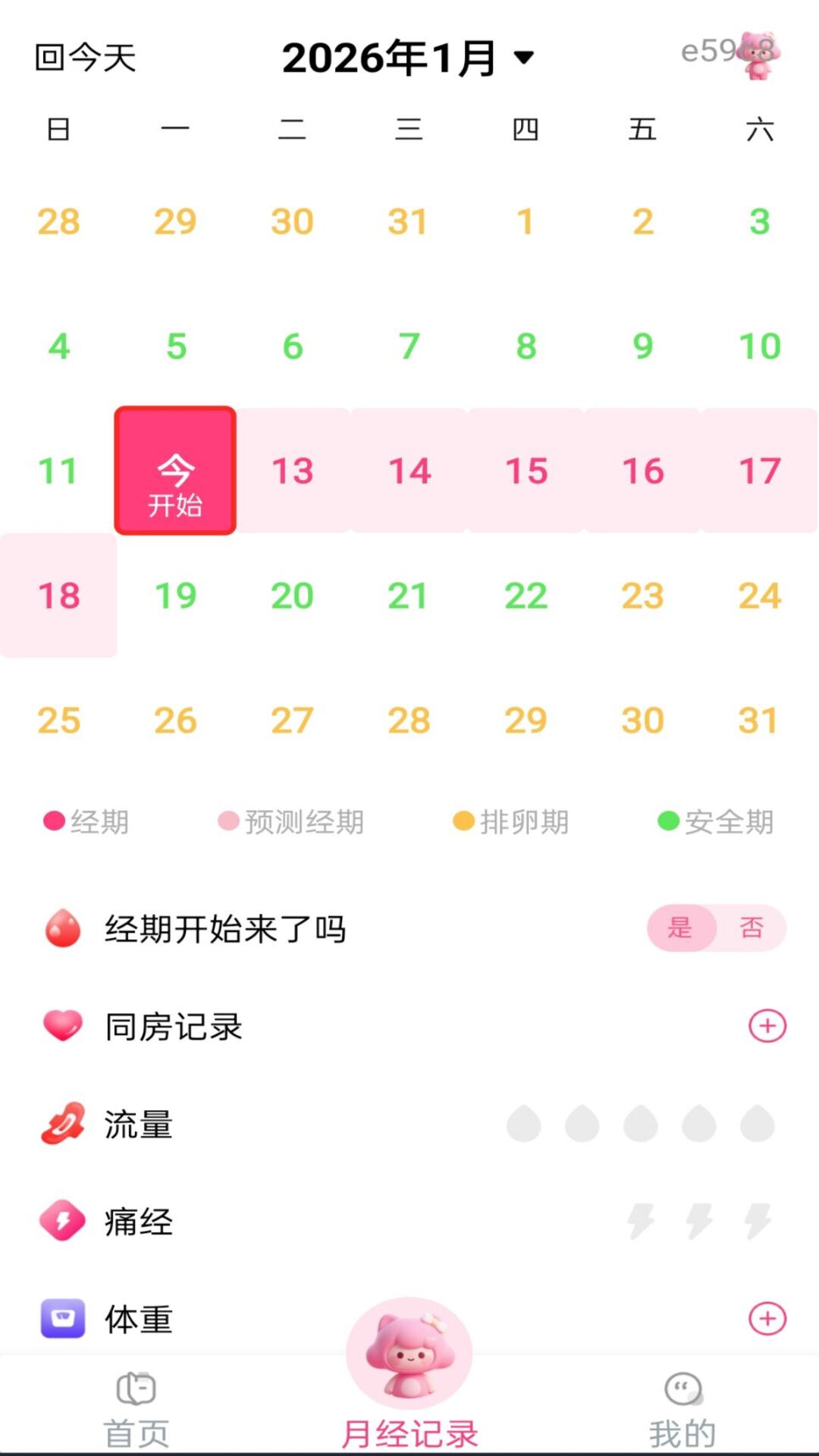Expand 同房记录 with the plus button
Viewport: 819px width, 1456px height.
point(768,1027)
